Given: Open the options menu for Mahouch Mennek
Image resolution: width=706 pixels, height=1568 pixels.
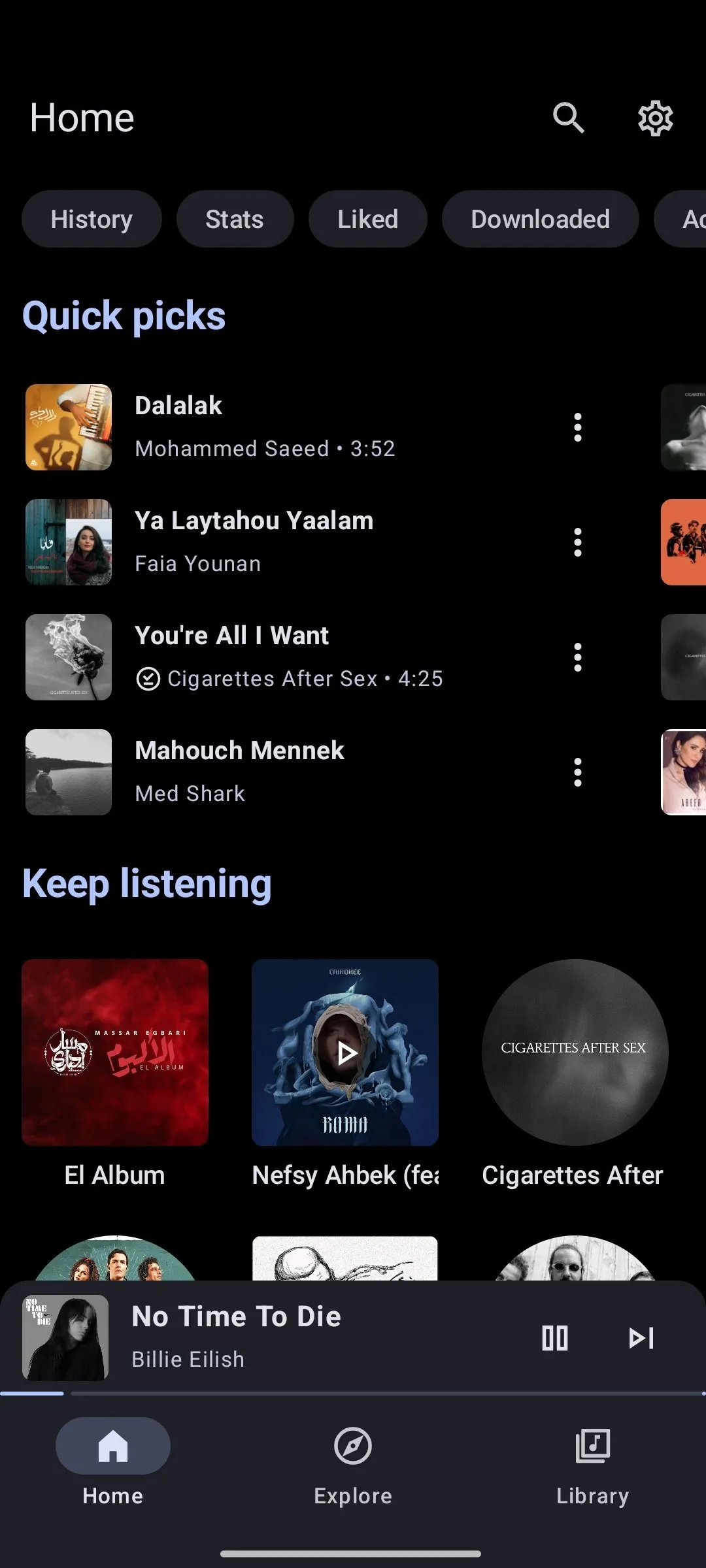Looking at the screenshot, I should pos(578,772).
